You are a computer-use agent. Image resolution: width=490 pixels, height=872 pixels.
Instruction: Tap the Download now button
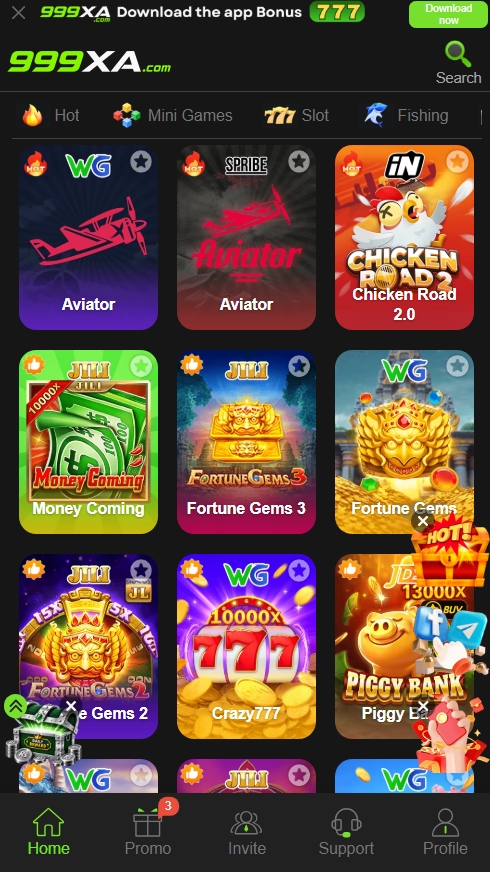coord(448,14)
